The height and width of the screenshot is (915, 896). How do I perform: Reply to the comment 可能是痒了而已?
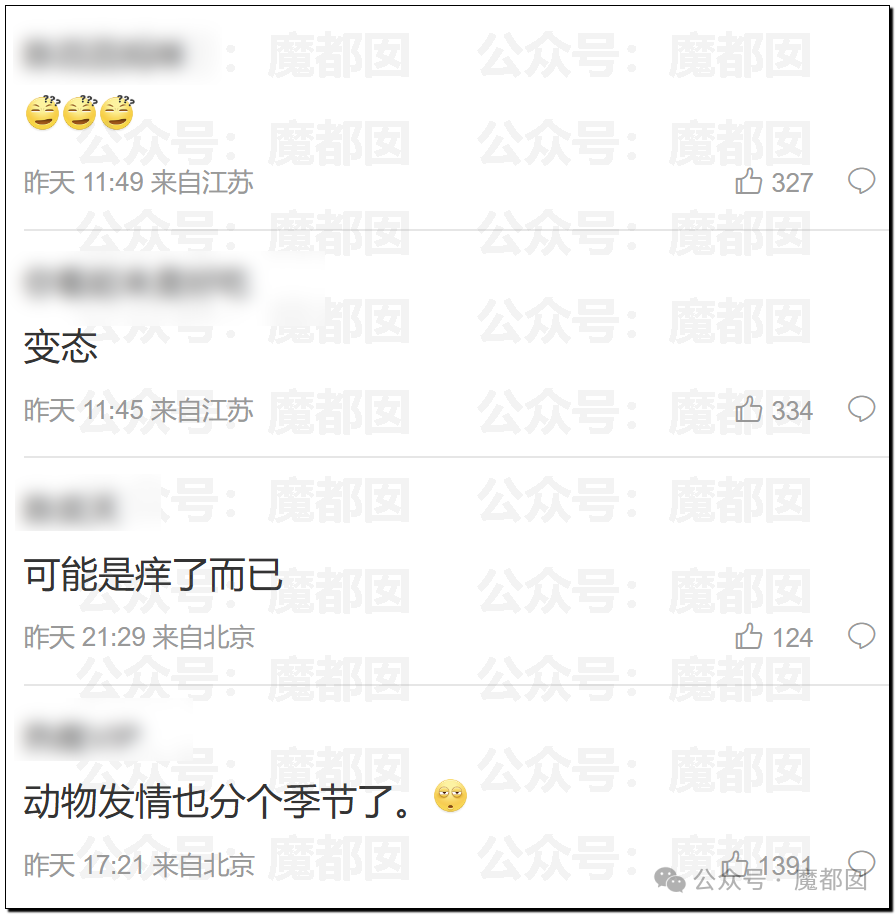click(x=861, y=635)
